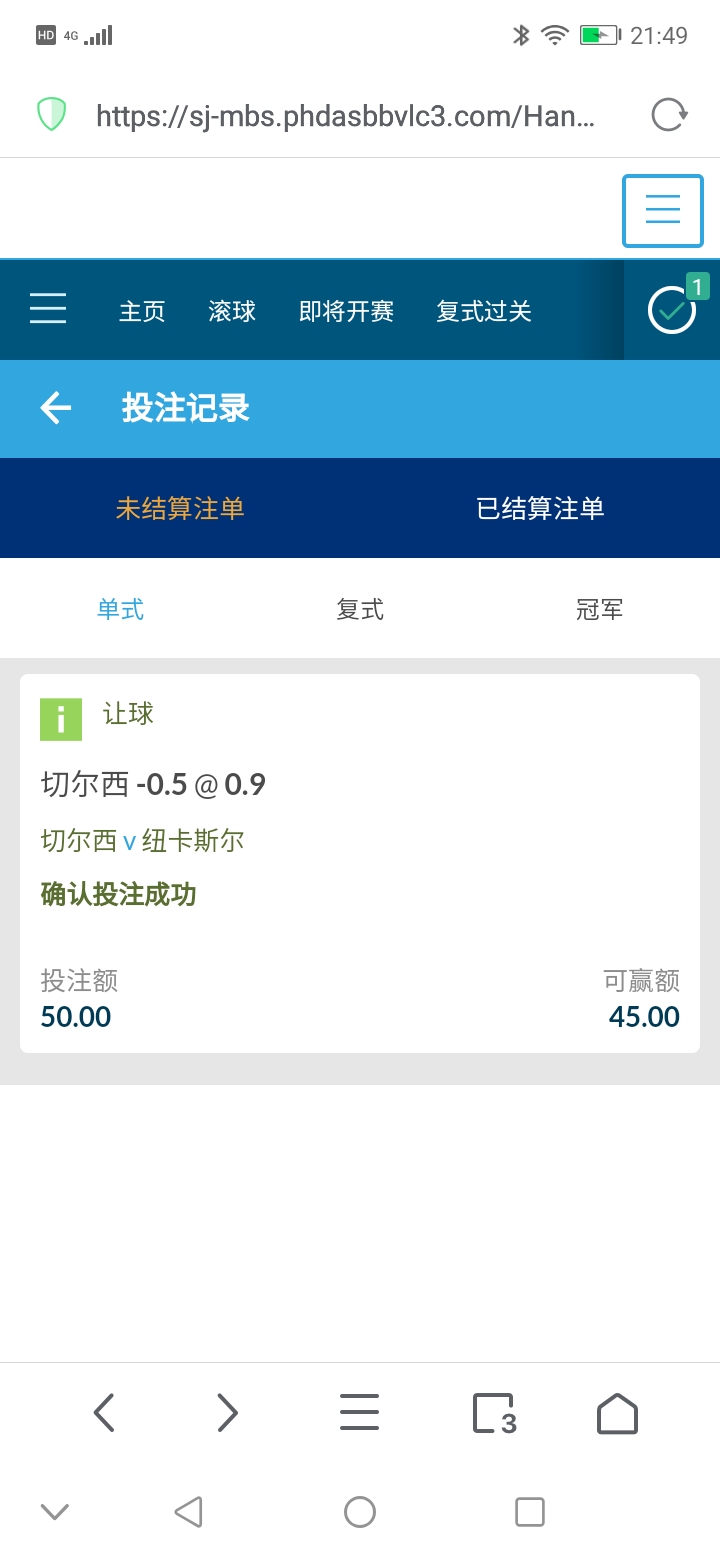Reload the page with the refresh icon
The height and width of the screenshot is (1560, 720).
[669, 115]
